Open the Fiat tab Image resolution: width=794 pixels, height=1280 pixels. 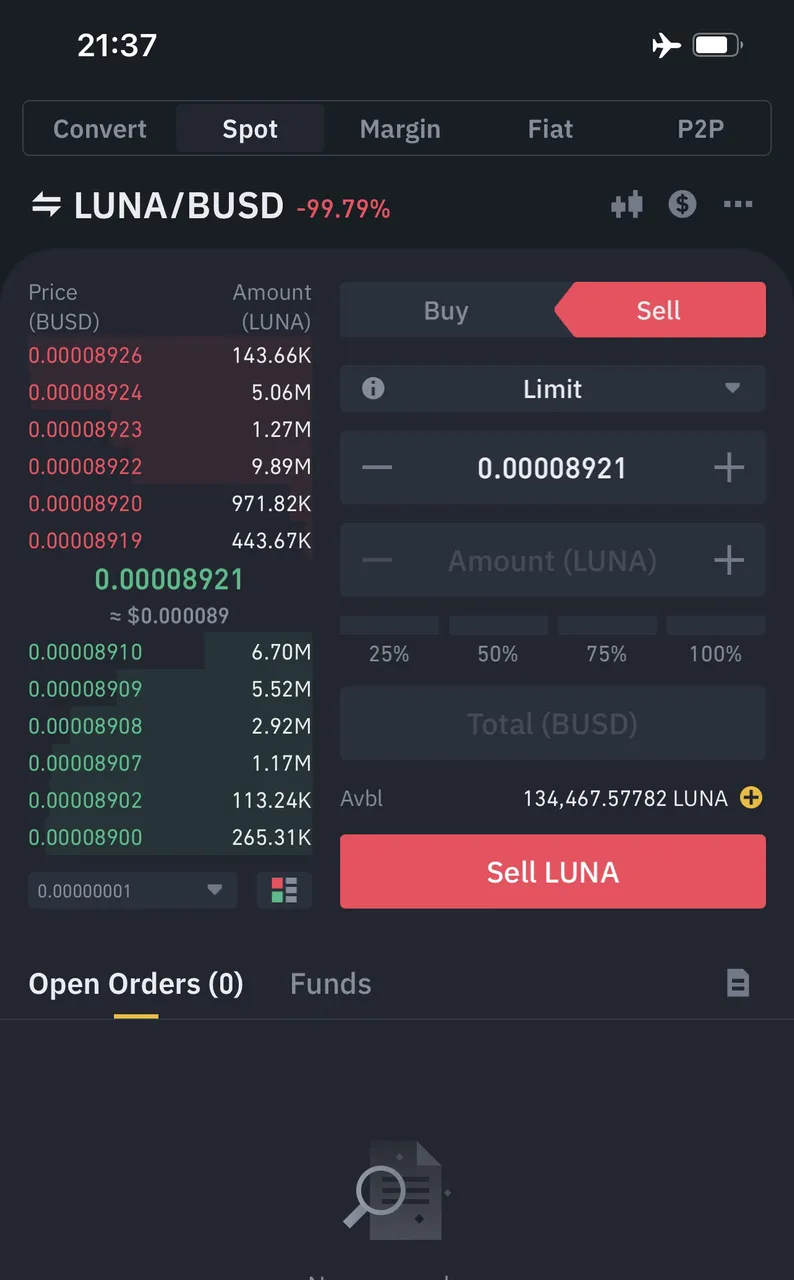[550, 129]
